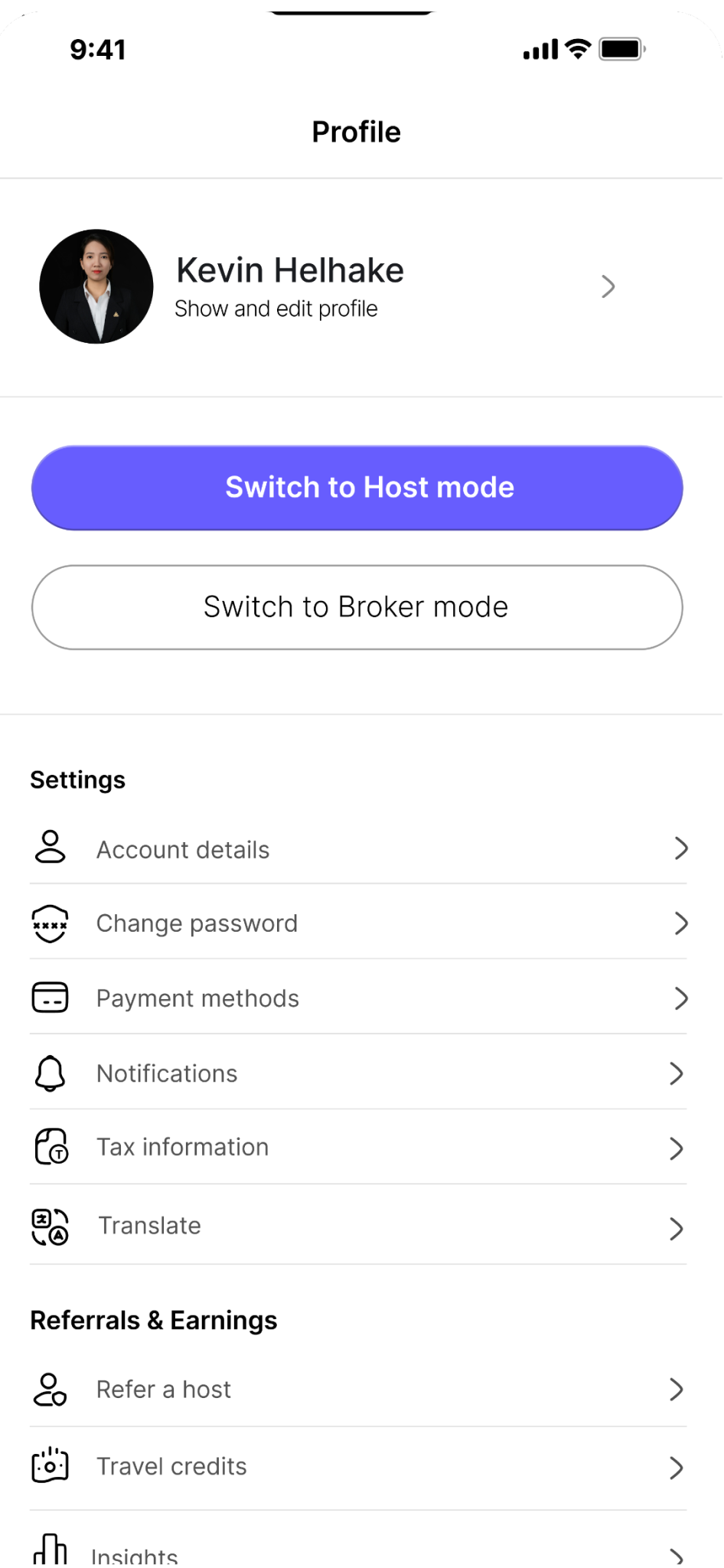Viewport: 724px width, 1568px height.
Task: Select the Account details person icon
Action: pos(49,848)
